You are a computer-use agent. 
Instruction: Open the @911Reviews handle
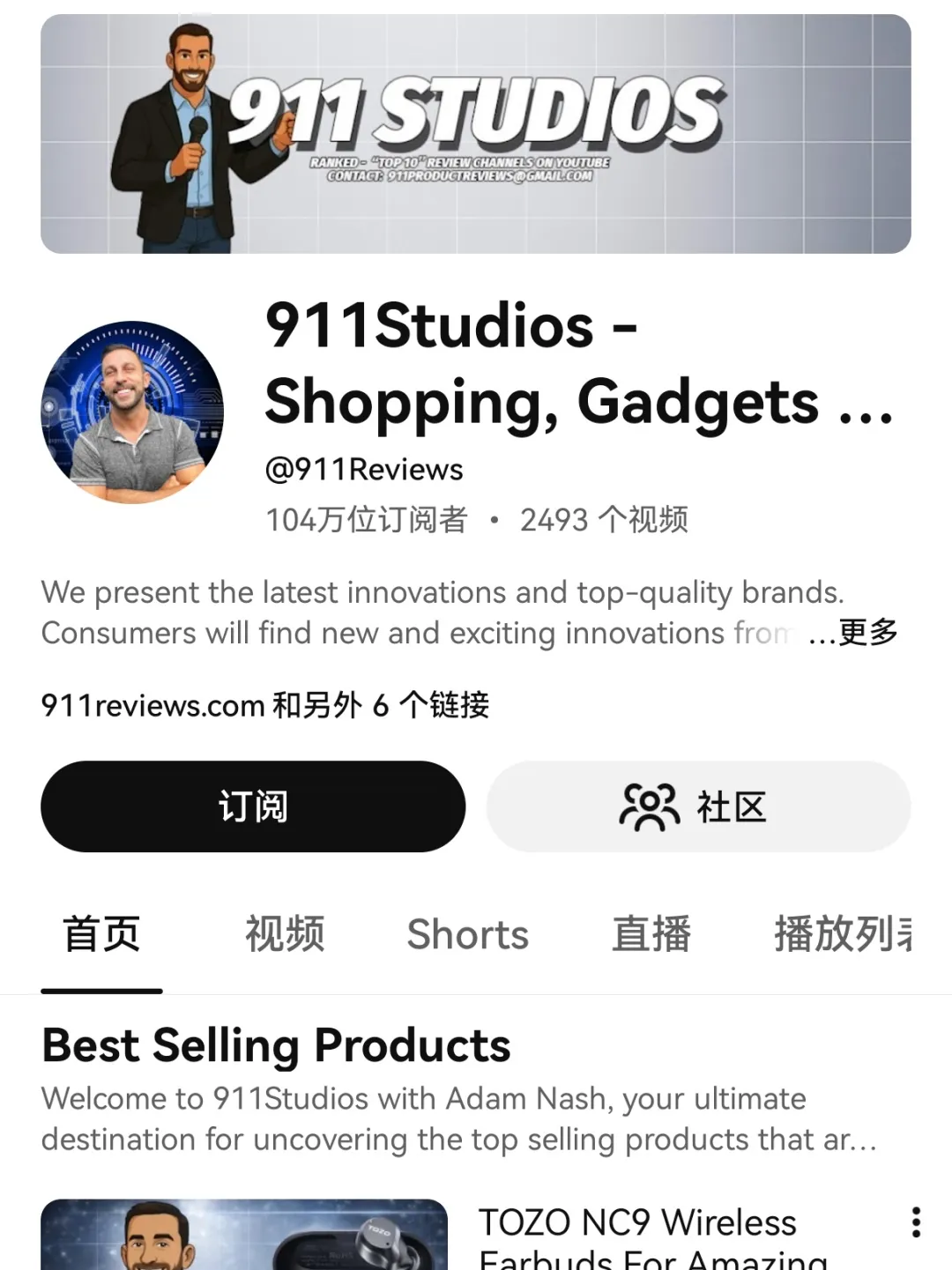365,469
